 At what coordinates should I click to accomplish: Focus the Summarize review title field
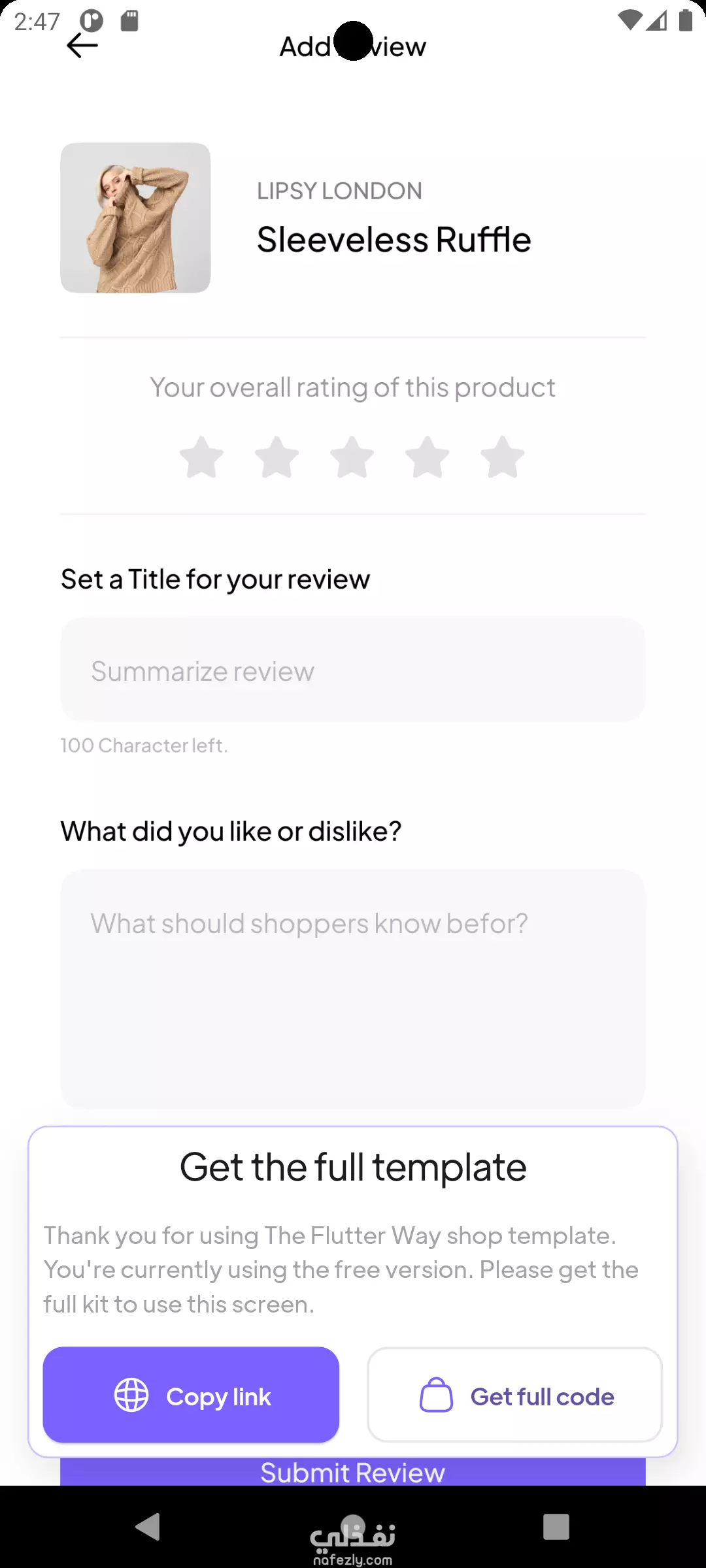tap(353, 670)
